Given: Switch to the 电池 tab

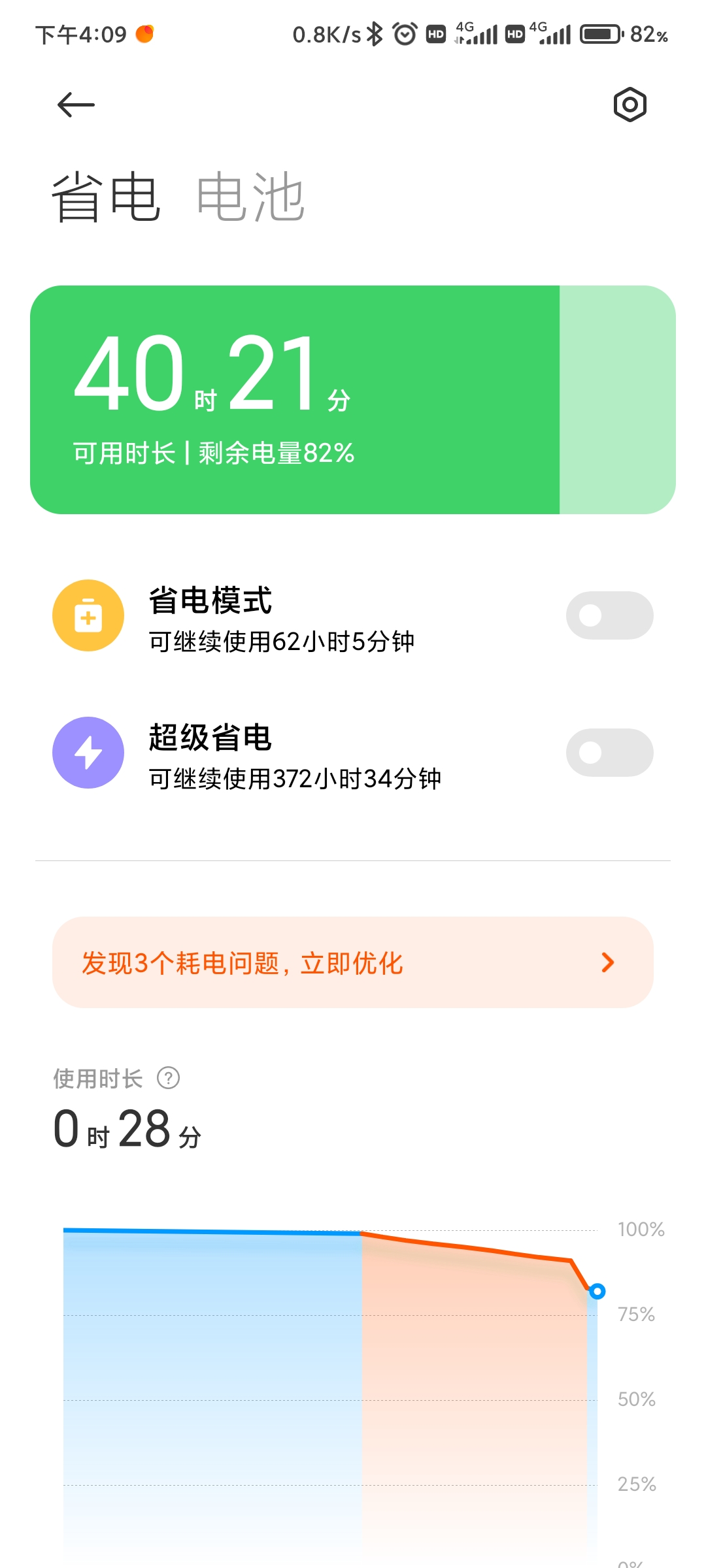Looking at the screenshot, I should pos(250,197).
